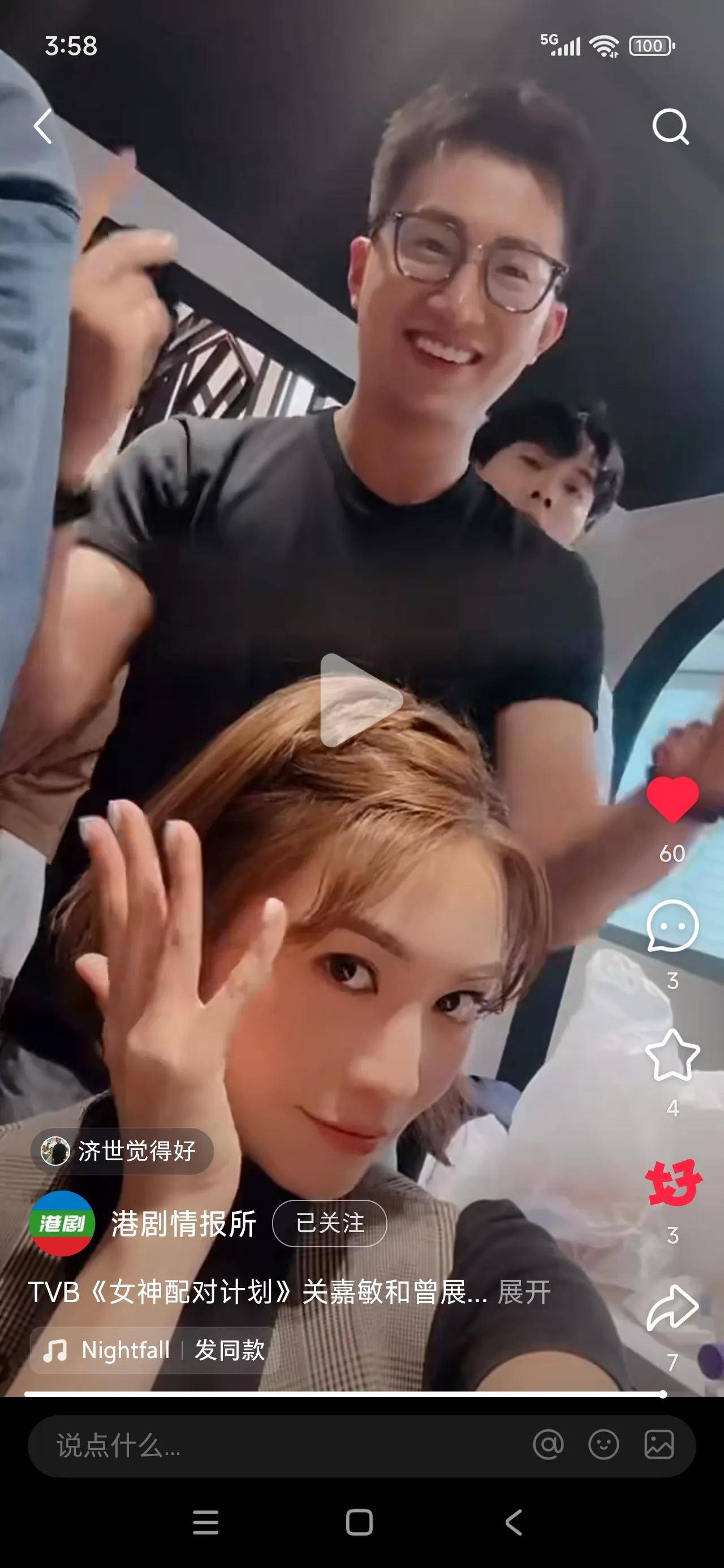Tap the 已关注 following button
Viewport: 724px width, 1568px height.
pyautogui.click(x=329, y=1224)
